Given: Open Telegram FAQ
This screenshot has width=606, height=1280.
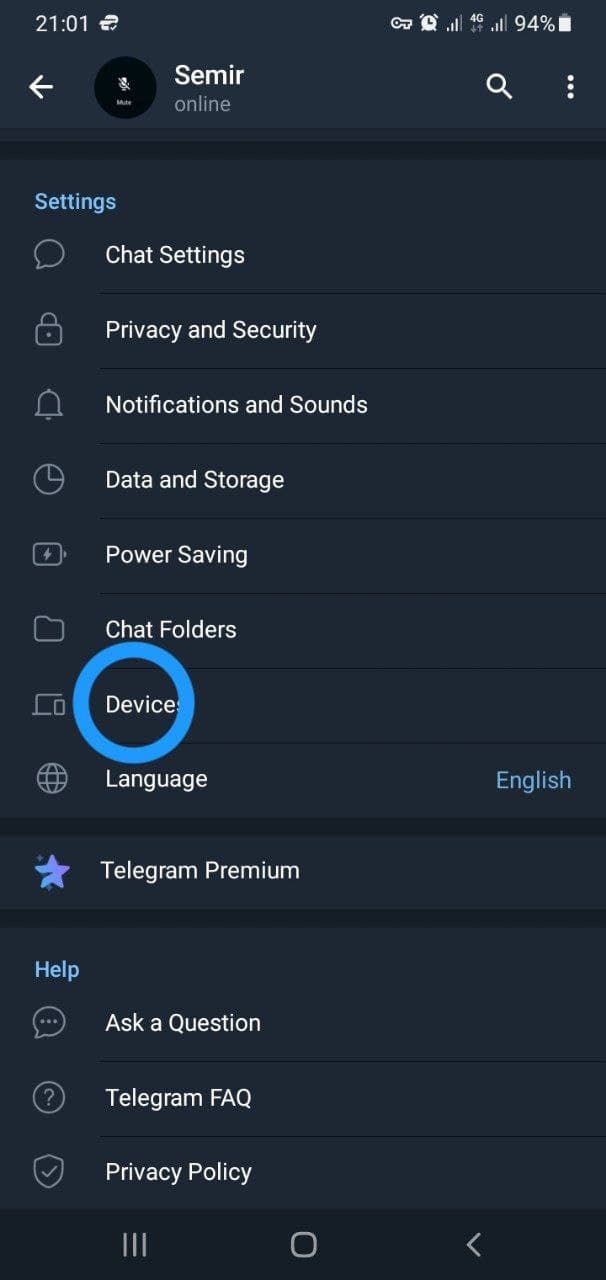Looking at the screenshot, I should pos(303,1098).
